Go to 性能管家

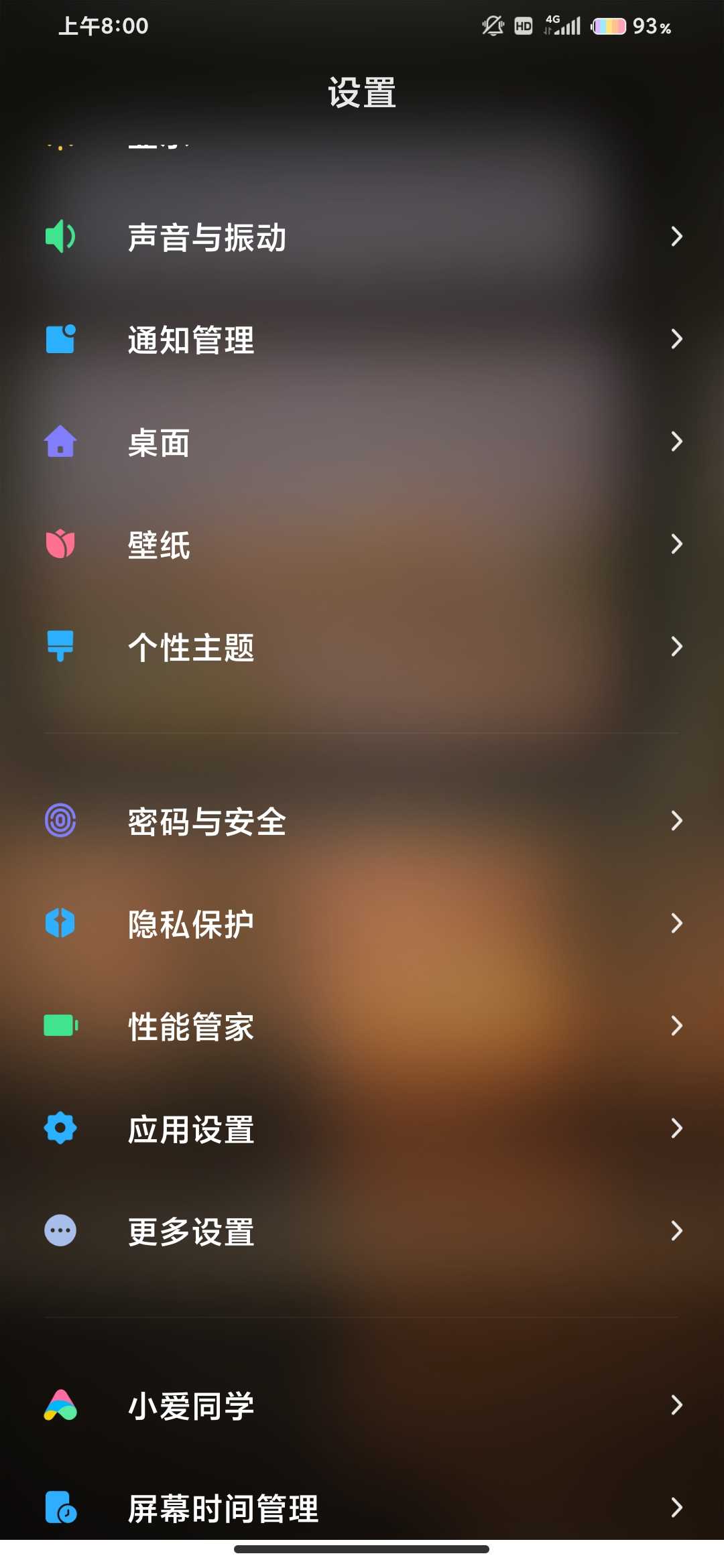[x=362, y=1026]
